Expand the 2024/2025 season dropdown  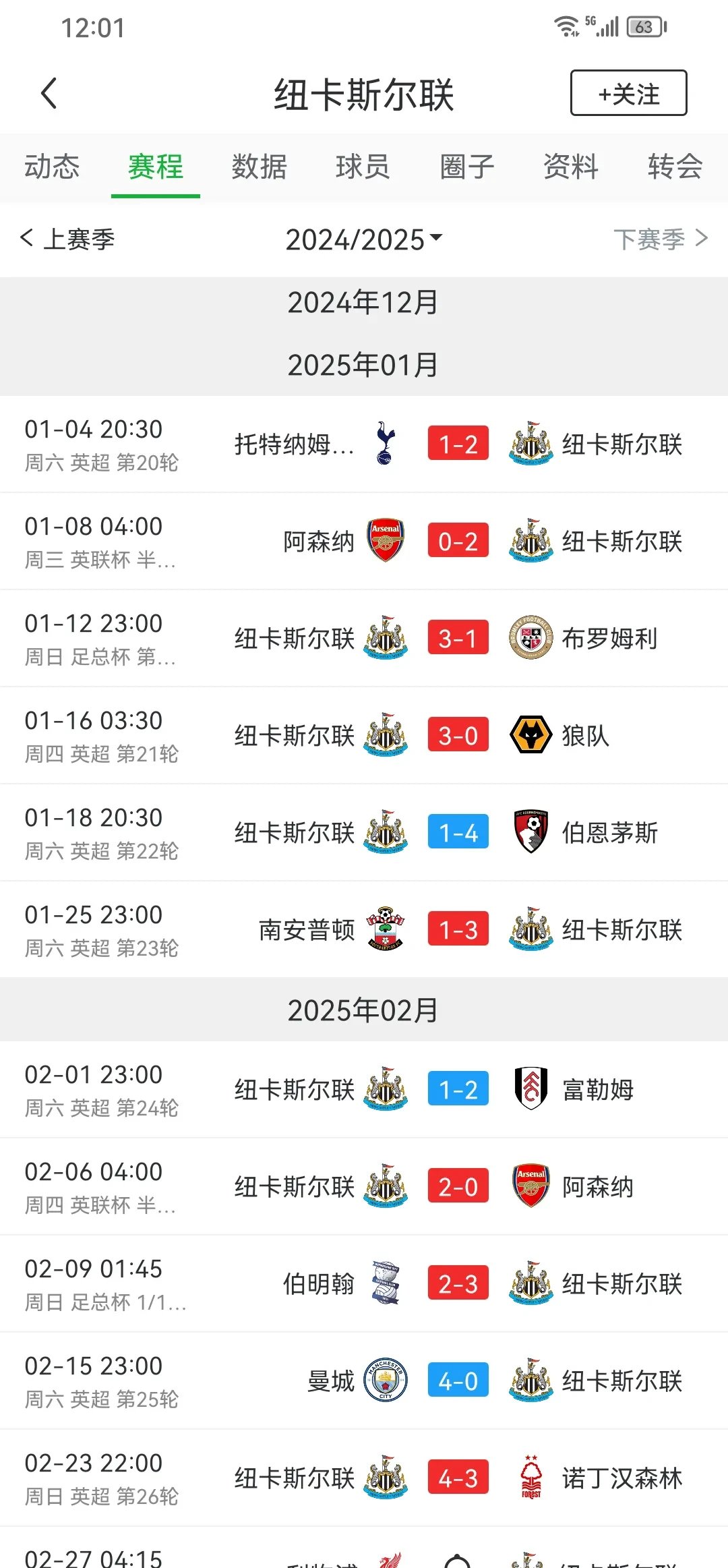364,239
